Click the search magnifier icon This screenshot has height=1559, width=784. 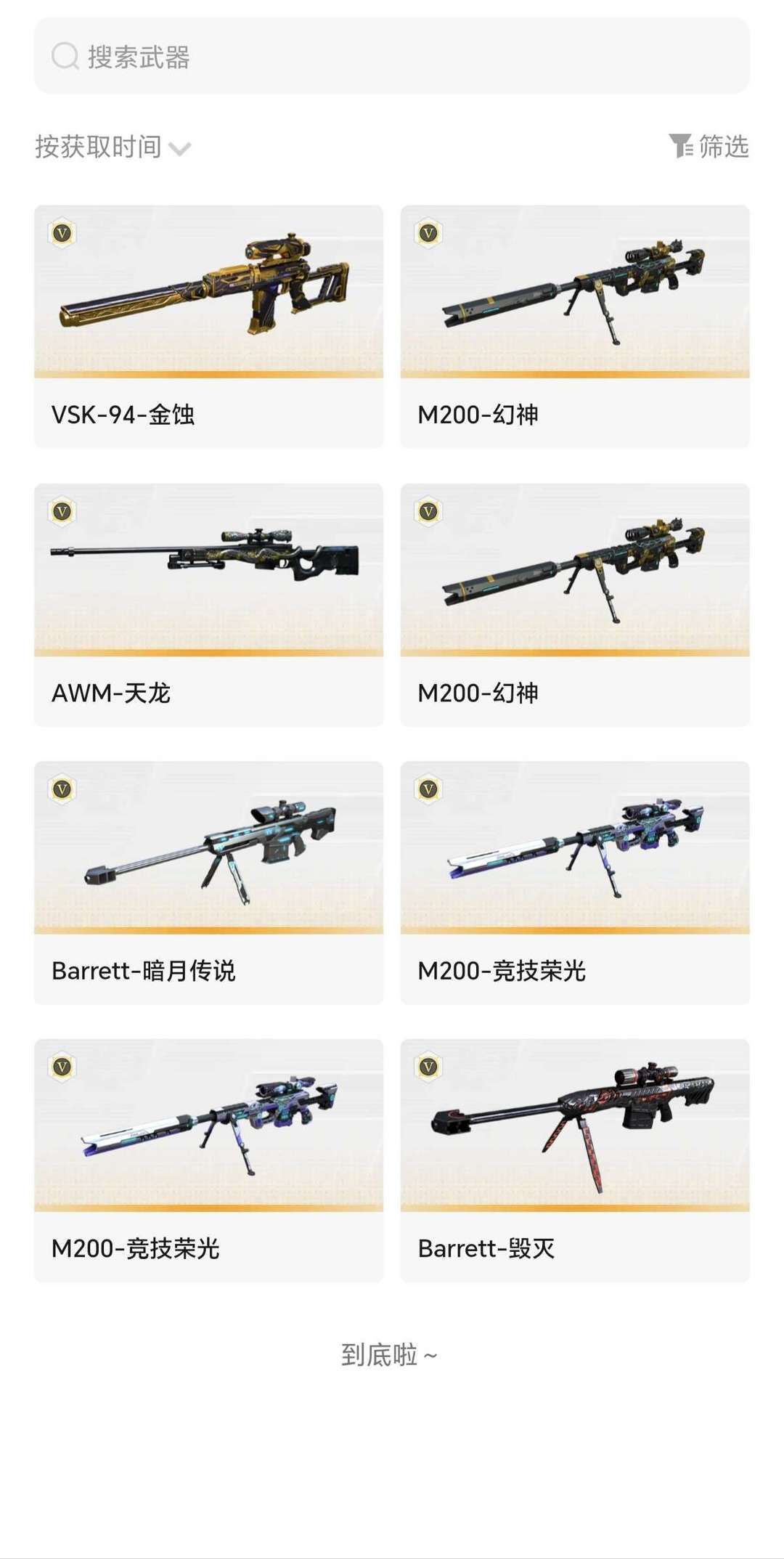click(65, 56)
